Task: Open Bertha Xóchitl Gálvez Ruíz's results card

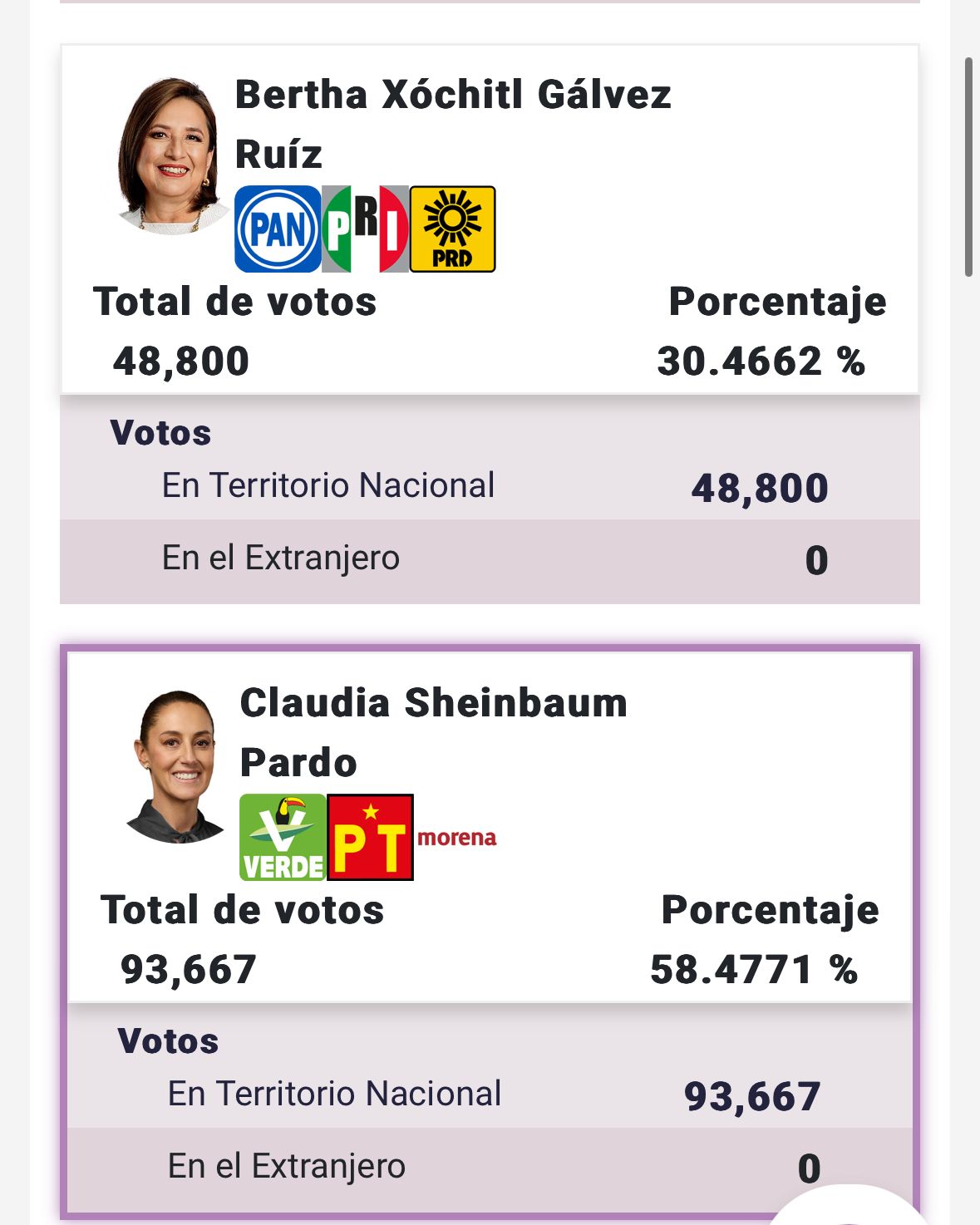Action: 489,219
